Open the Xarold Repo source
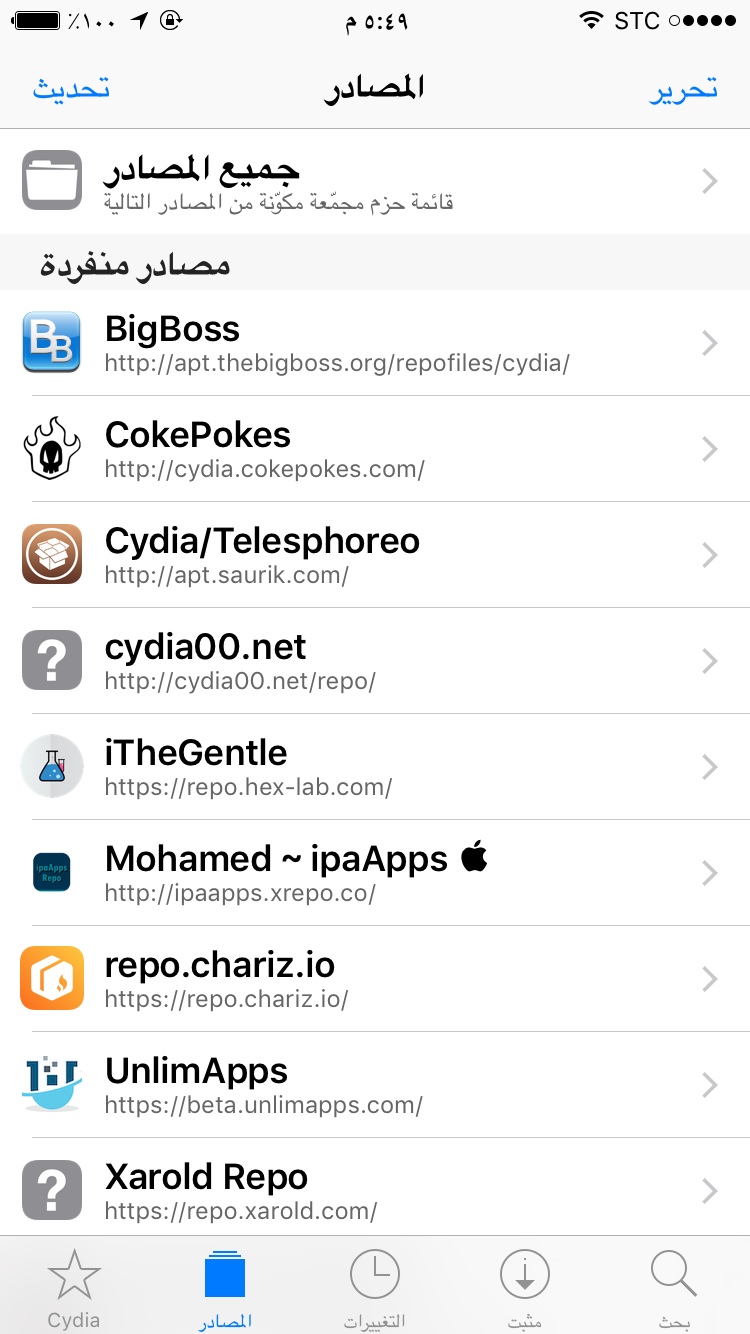The width and height of the screenshot is (750, 1334). point(375,1191)
